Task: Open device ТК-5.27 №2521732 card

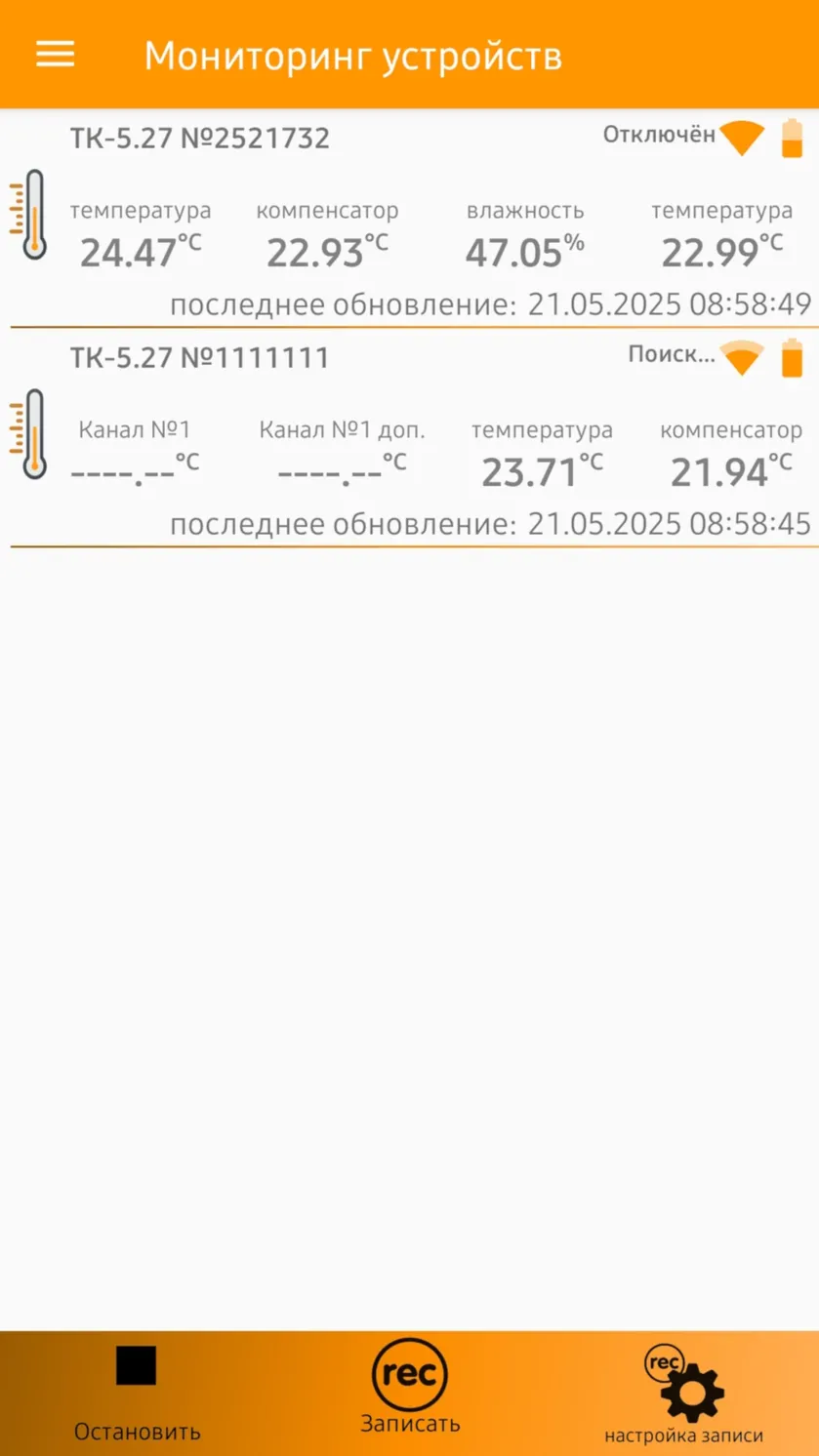Action: (409, 219)
